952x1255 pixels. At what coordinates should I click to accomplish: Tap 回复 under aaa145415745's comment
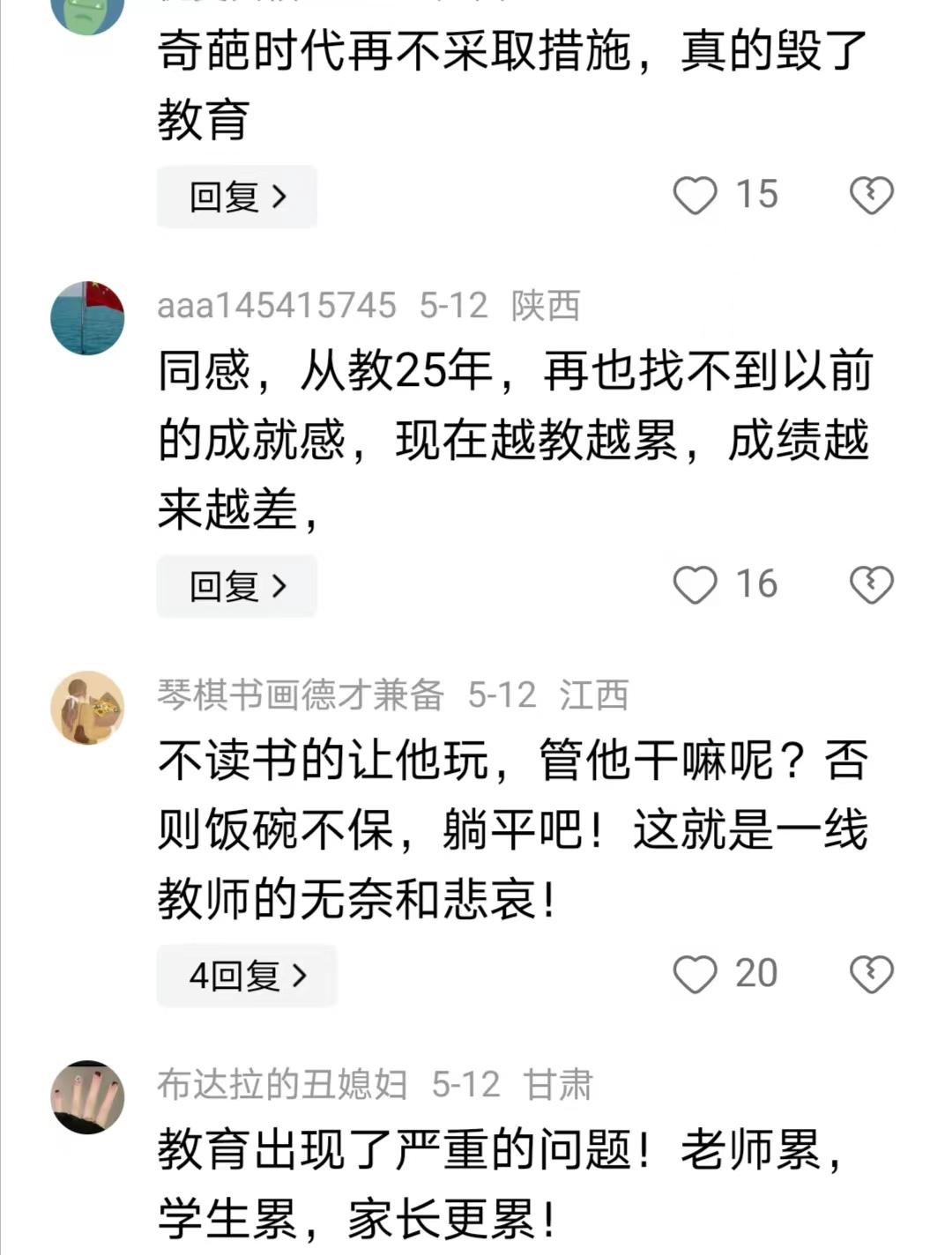pyautogui.click(x=237, y=586)
